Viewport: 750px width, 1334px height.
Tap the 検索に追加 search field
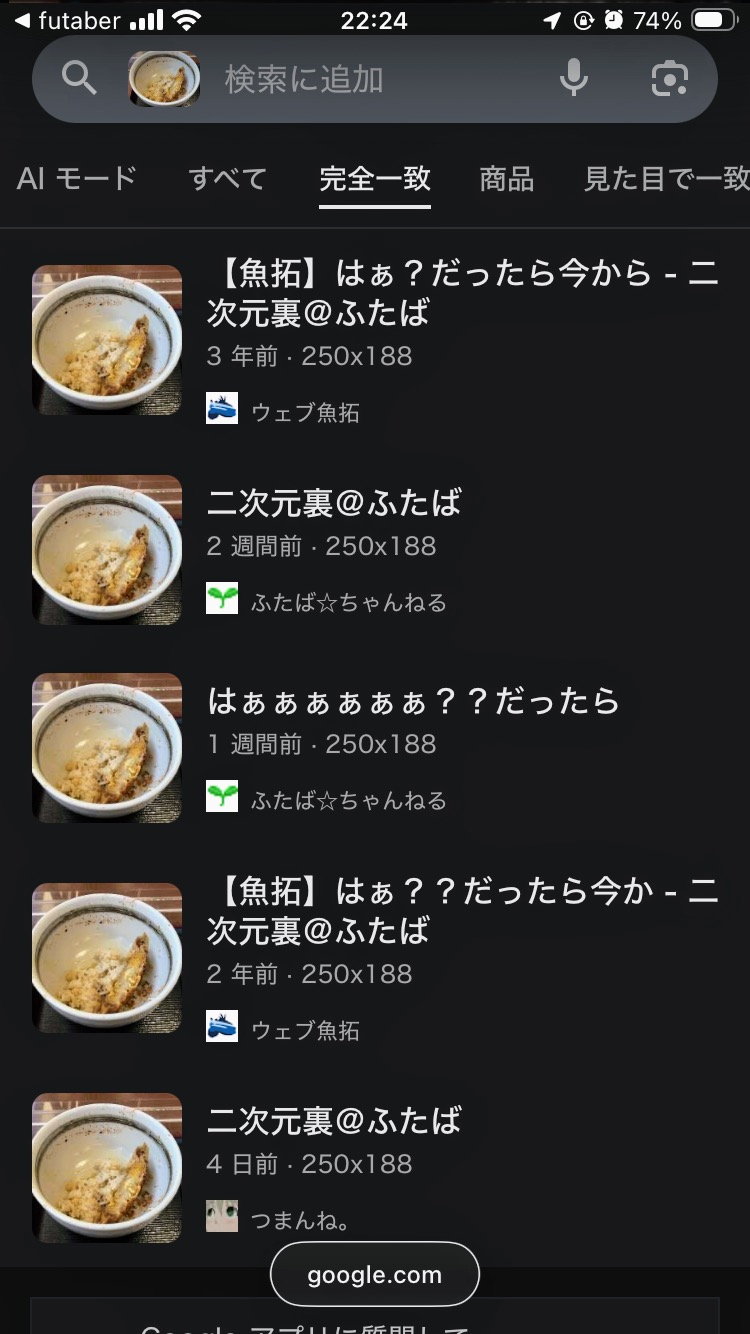380,79
